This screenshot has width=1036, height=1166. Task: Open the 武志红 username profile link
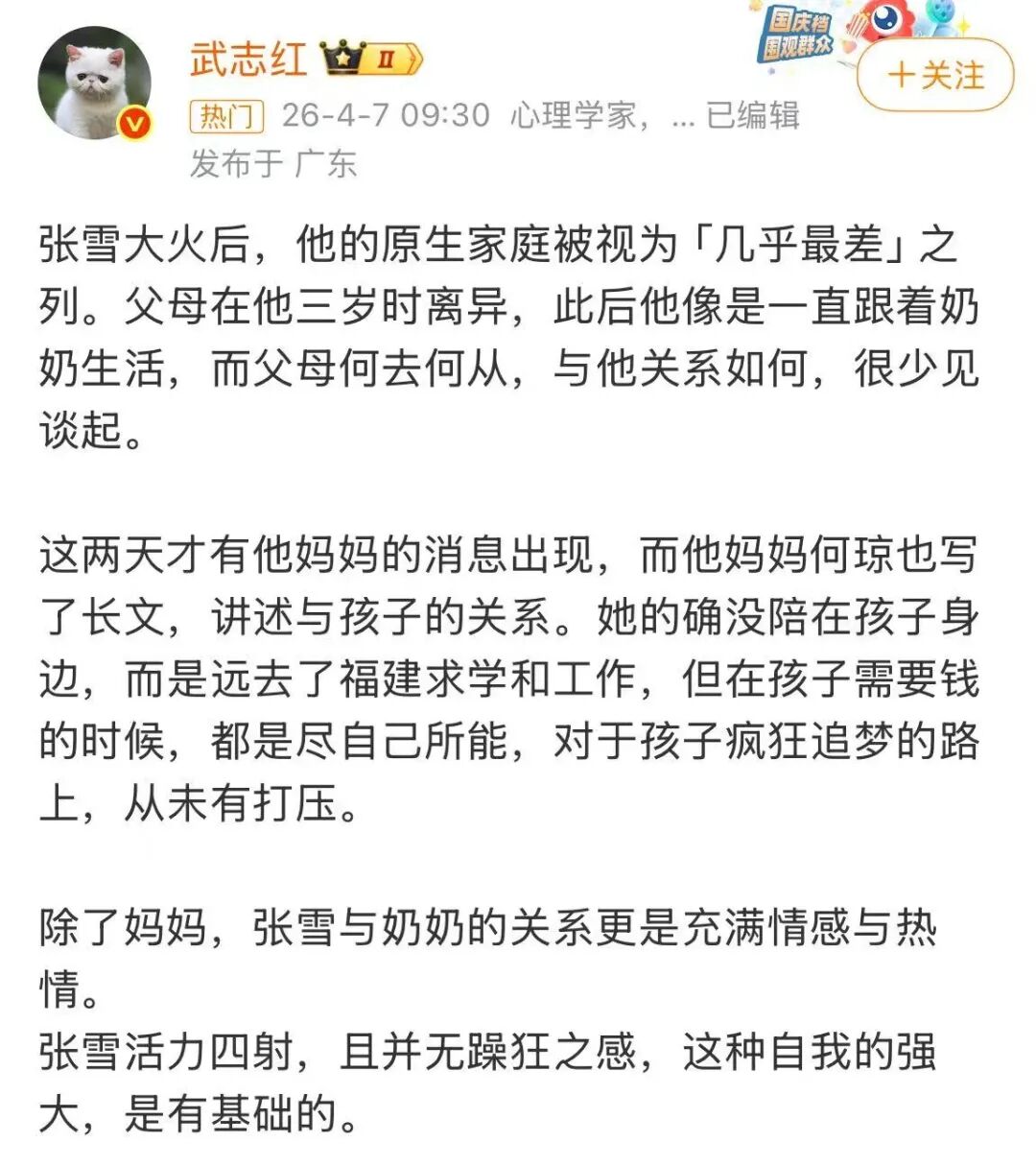click(248, 59)
